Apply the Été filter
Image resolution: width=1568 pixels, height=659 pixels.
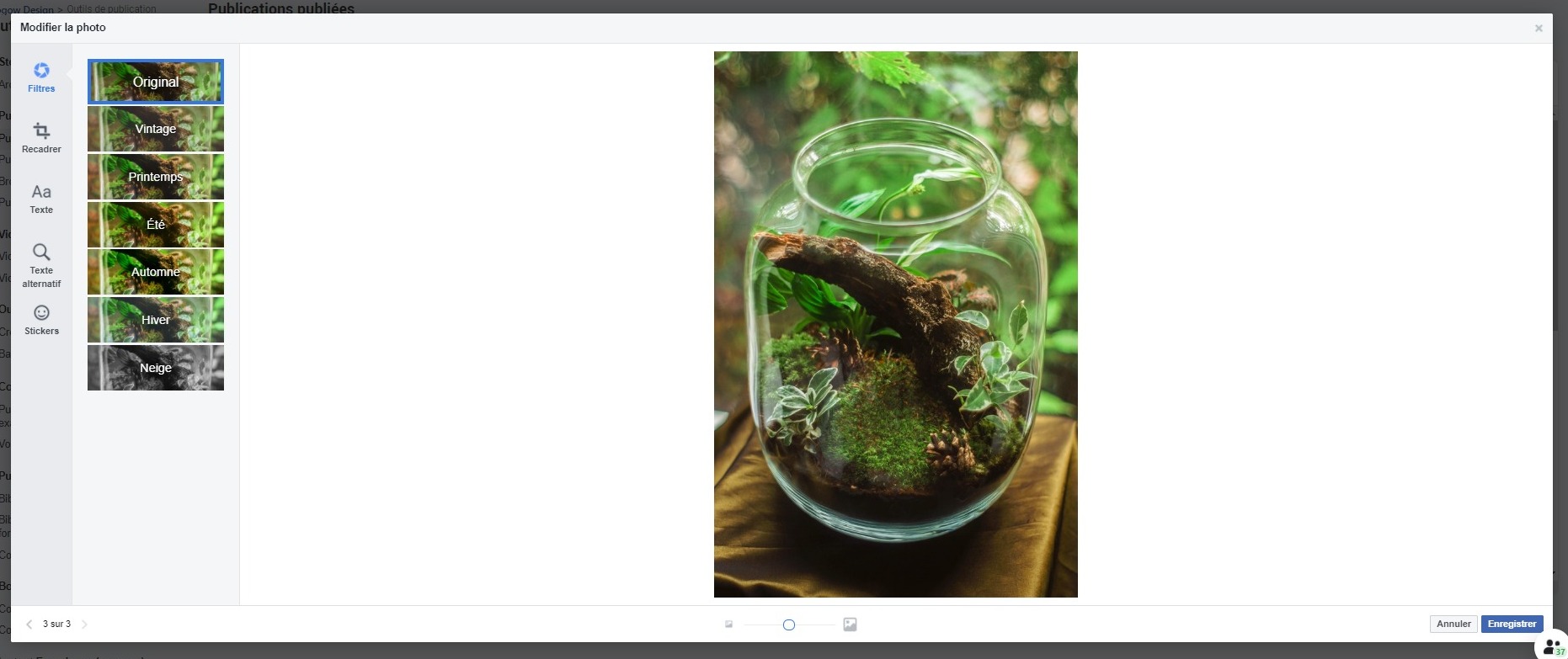pos(156,225)
